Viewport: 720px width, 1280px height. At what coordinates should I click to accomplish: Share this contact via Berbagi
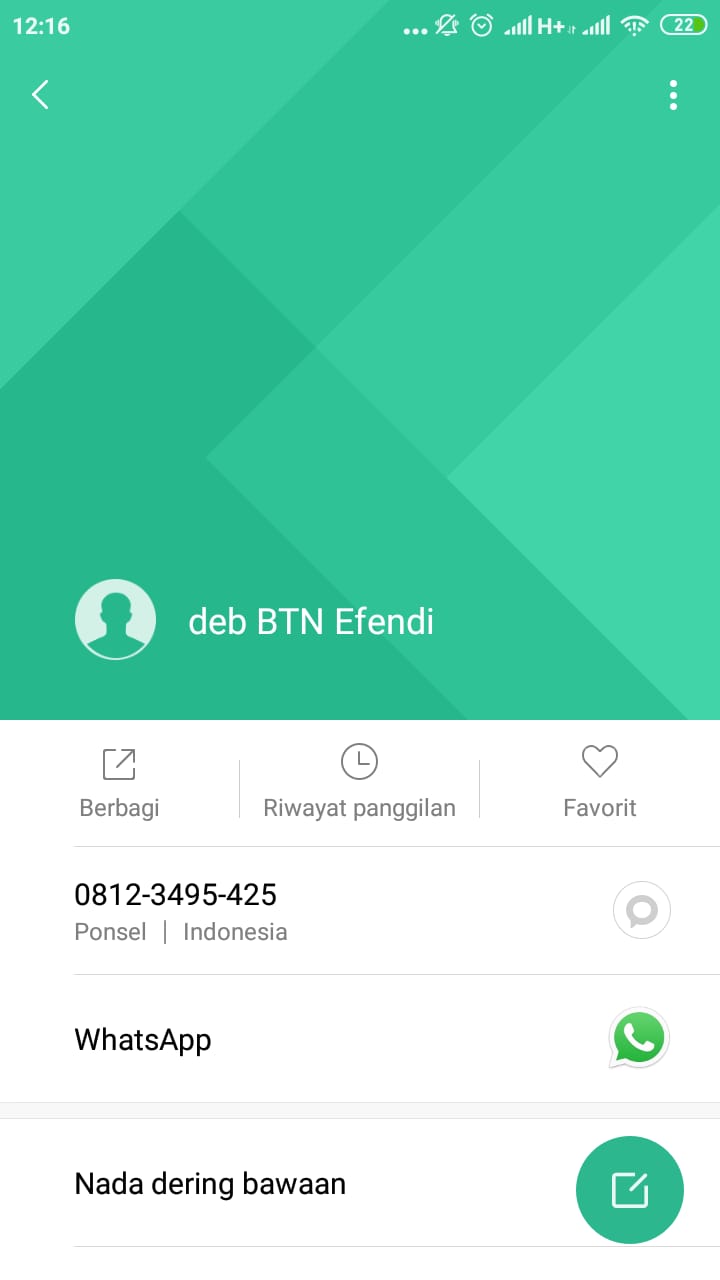(x=119, y=782)
